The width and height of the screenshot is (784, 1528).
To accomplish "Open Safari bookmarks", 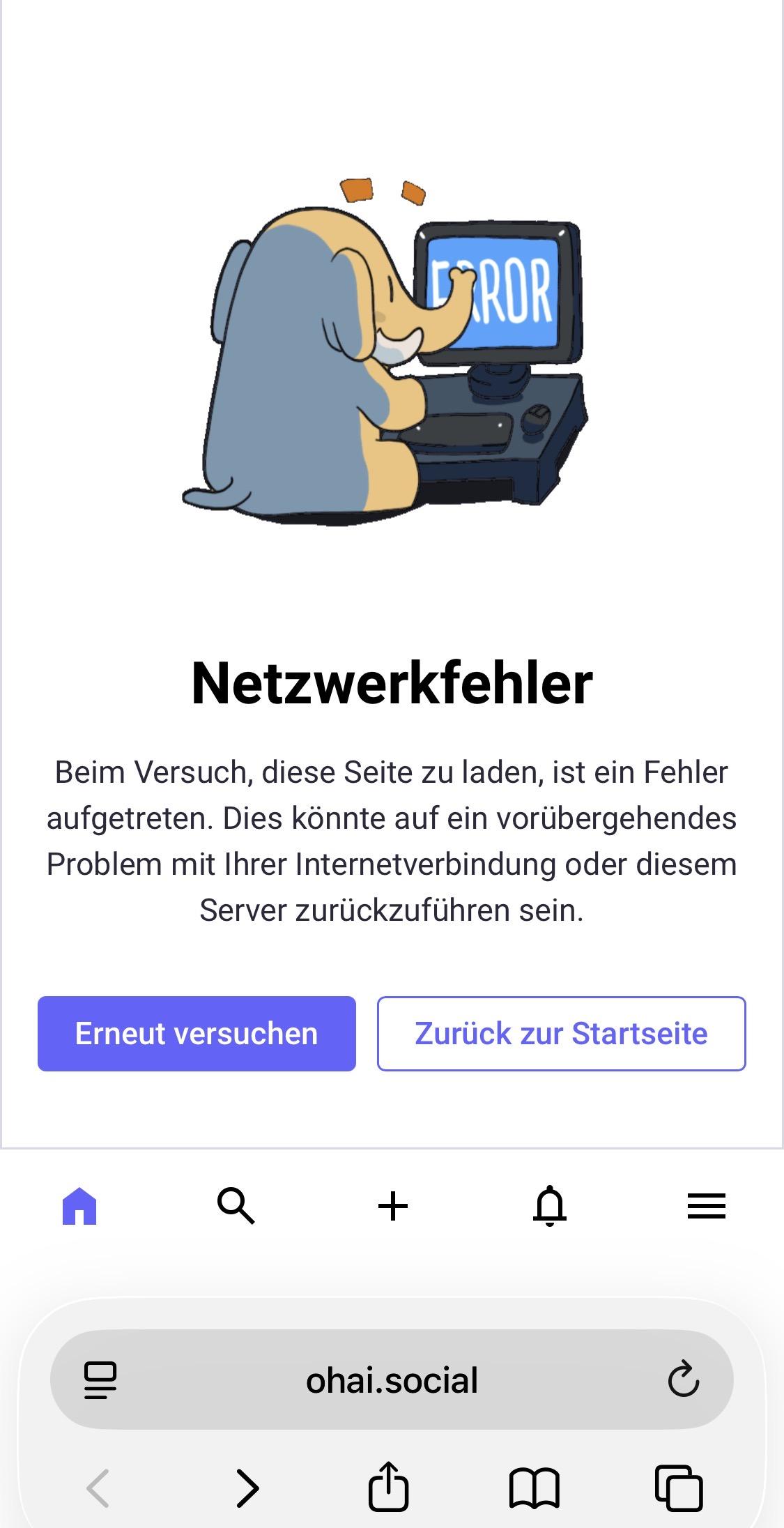I will (534, 1488).
